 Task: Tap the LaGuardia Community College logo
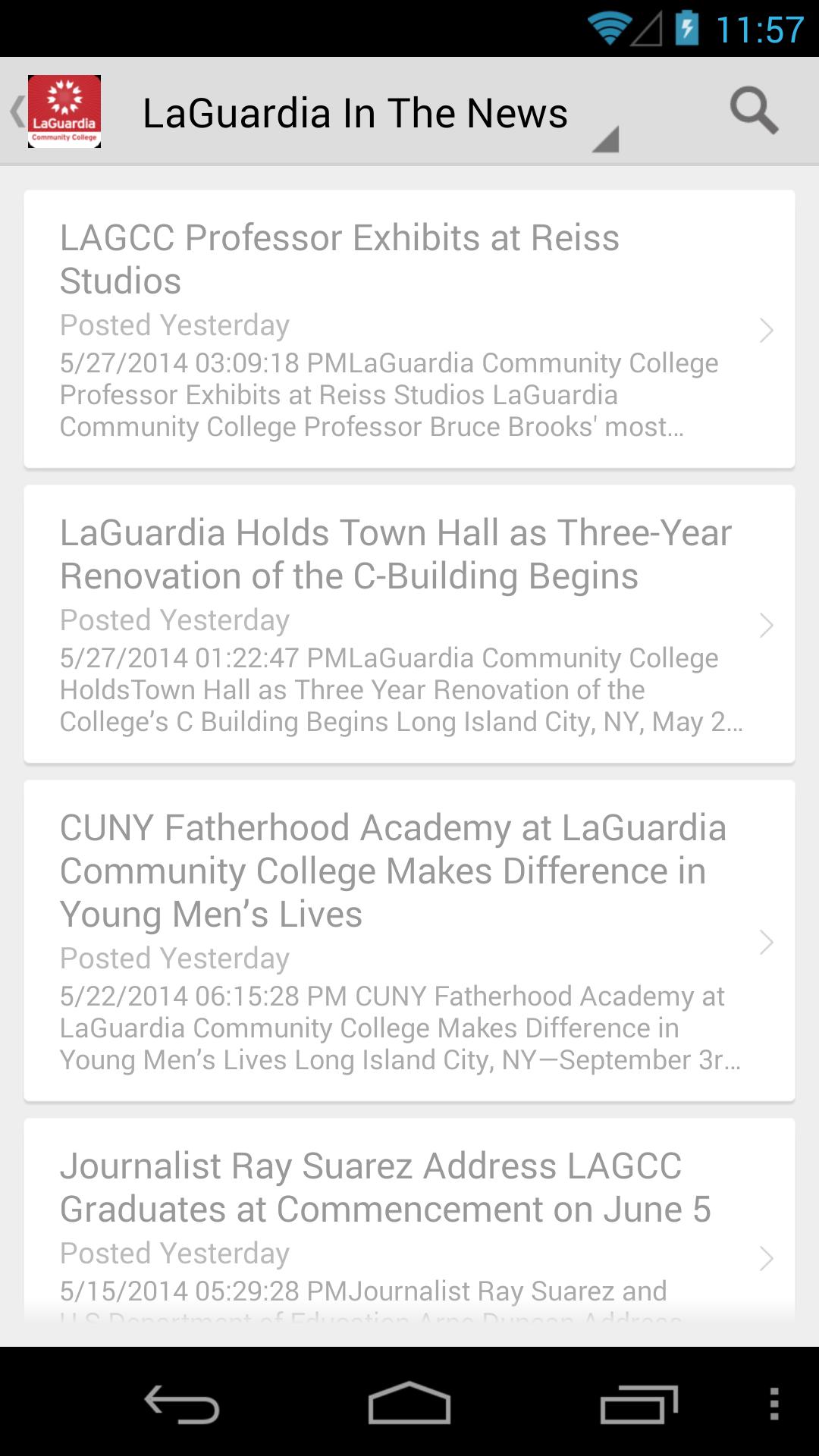coord(64,111)
